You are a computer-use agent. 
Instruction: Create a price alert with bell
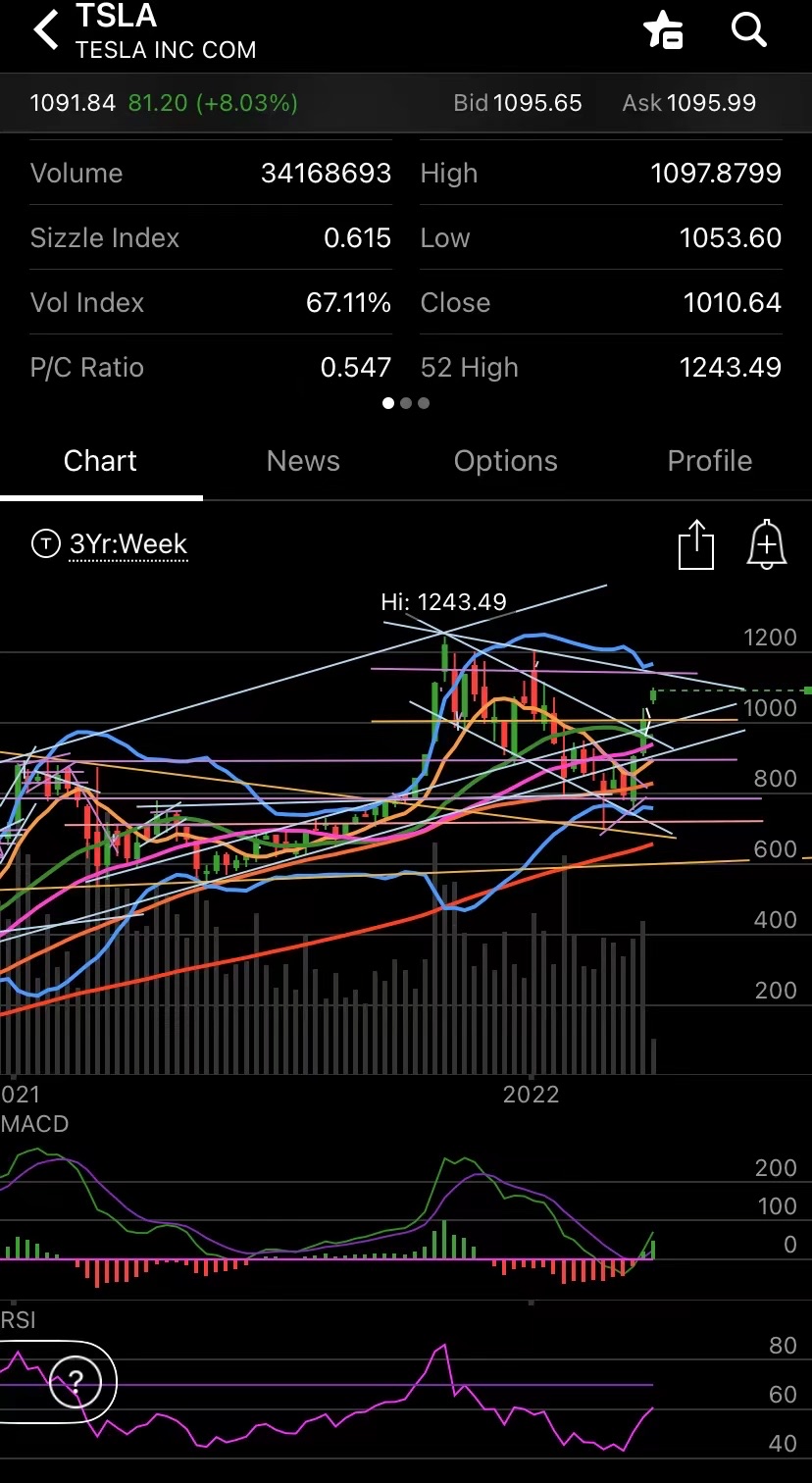click(x=767, y=544)
